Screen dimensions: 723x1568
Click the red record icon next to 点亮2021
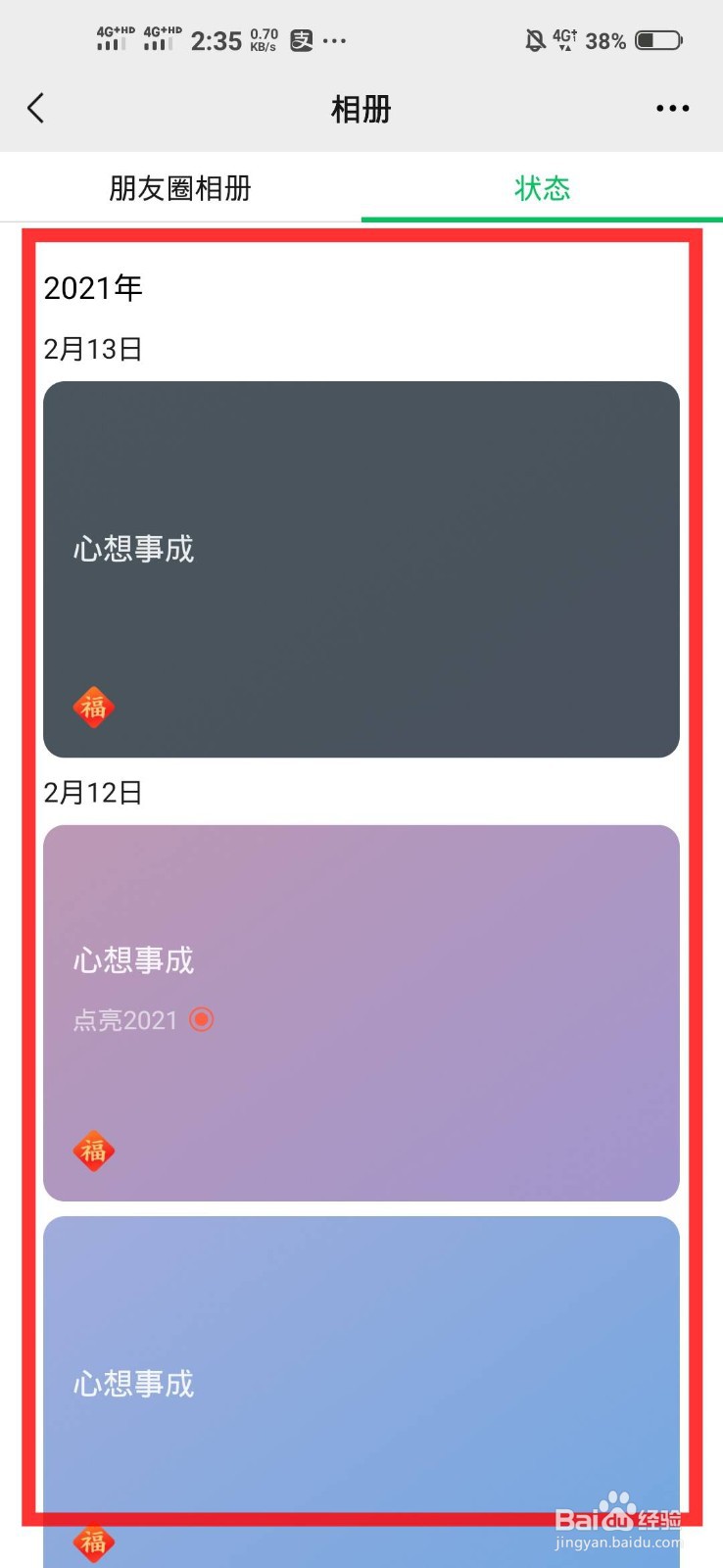click(201, 1019)
